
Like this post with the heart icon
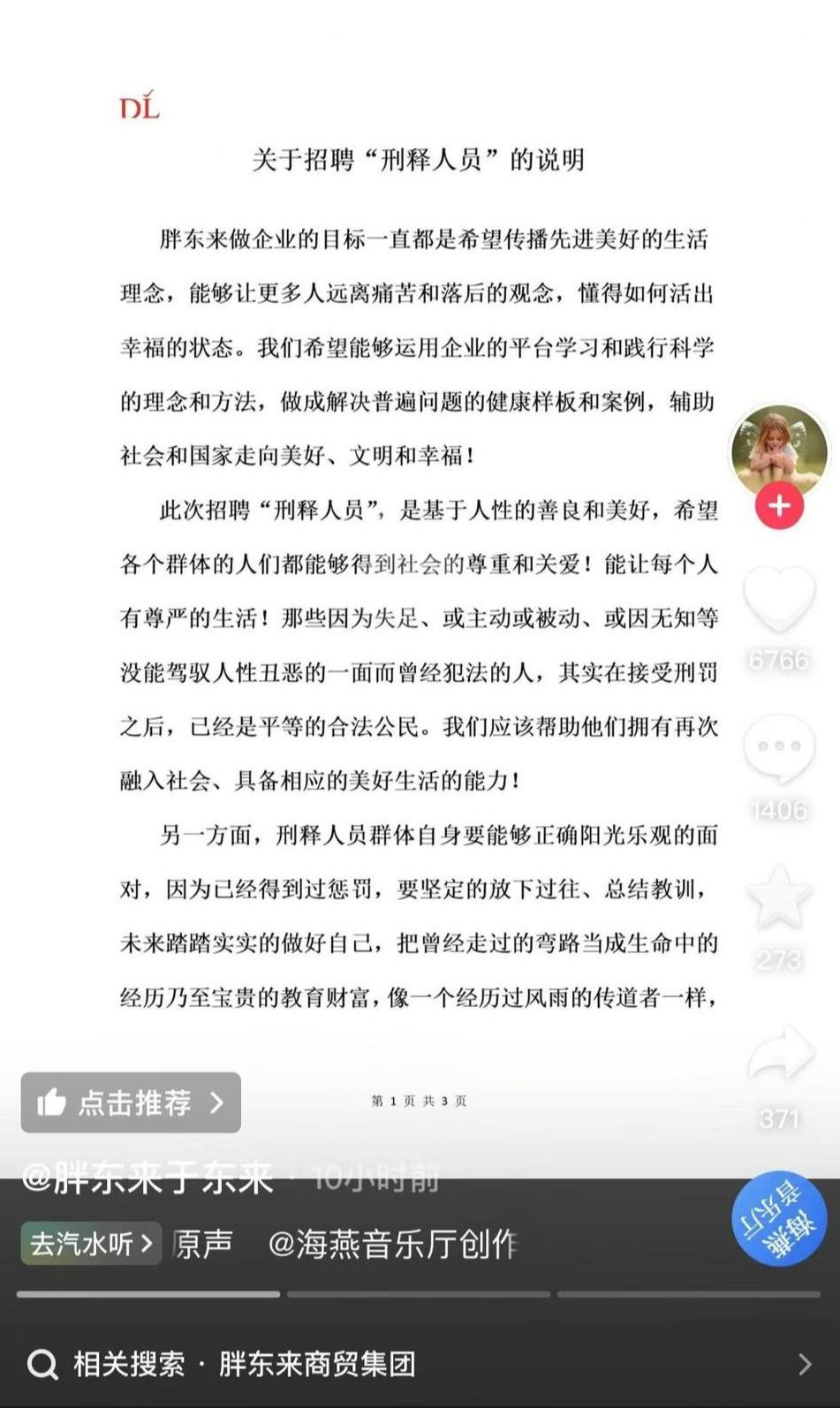click(778, 600)
